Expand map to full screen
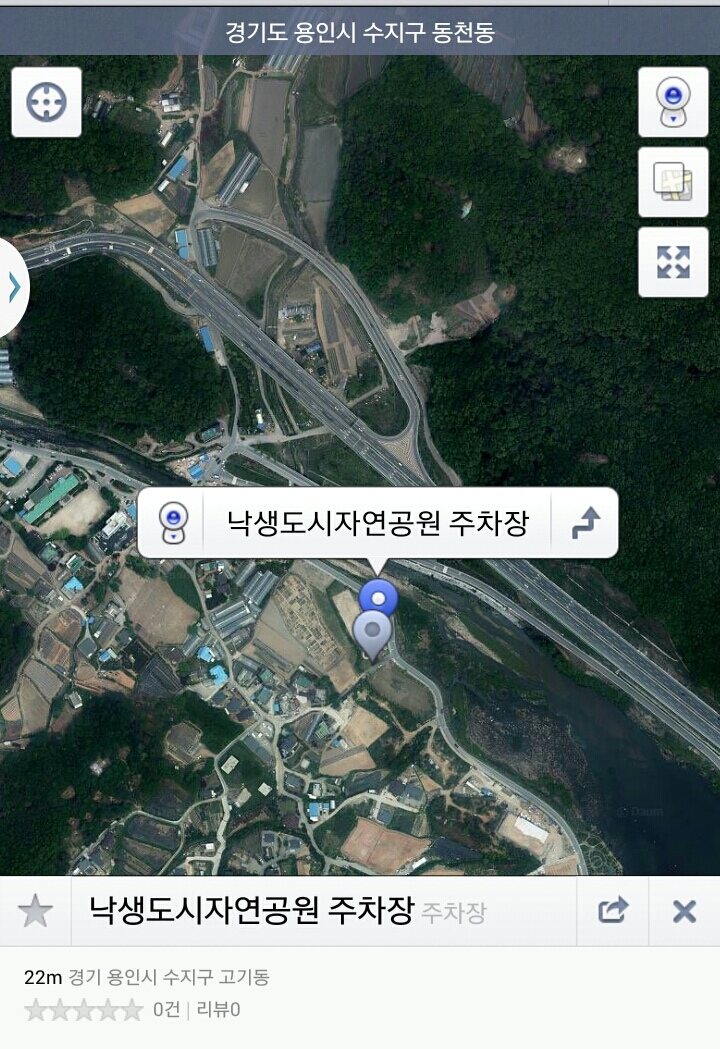The height and width of the screenshot is (1049, 720). [x=673, y=262]
